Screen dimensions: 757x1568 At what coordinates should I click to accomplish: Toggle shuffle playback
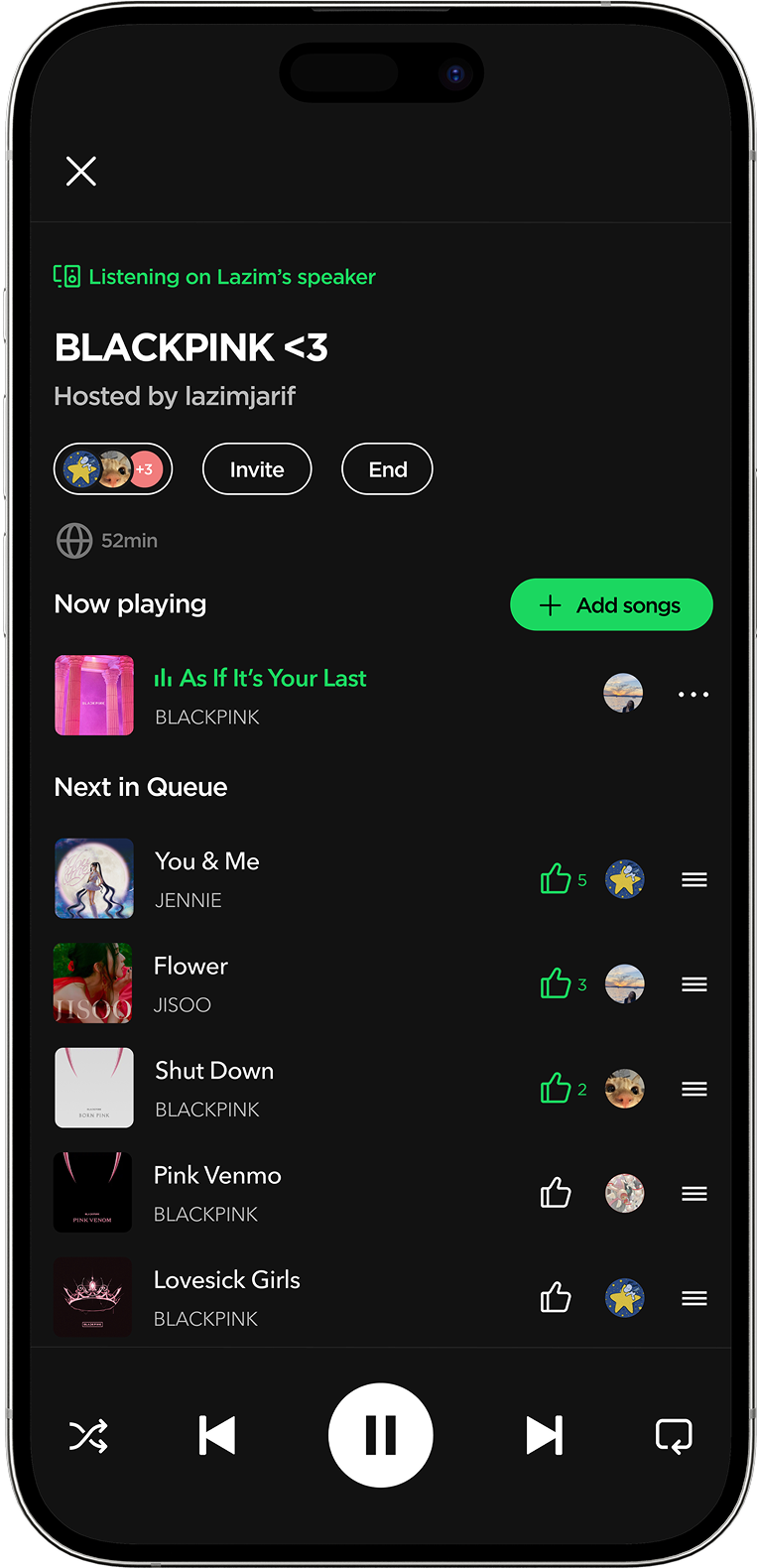click(88, 1436)
